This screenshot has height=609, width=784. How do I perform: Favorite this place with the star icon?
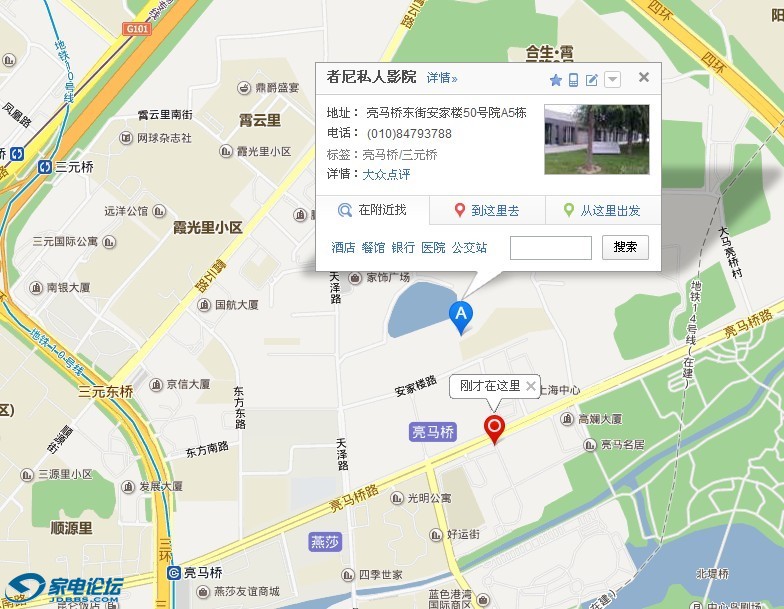point(556,80)
